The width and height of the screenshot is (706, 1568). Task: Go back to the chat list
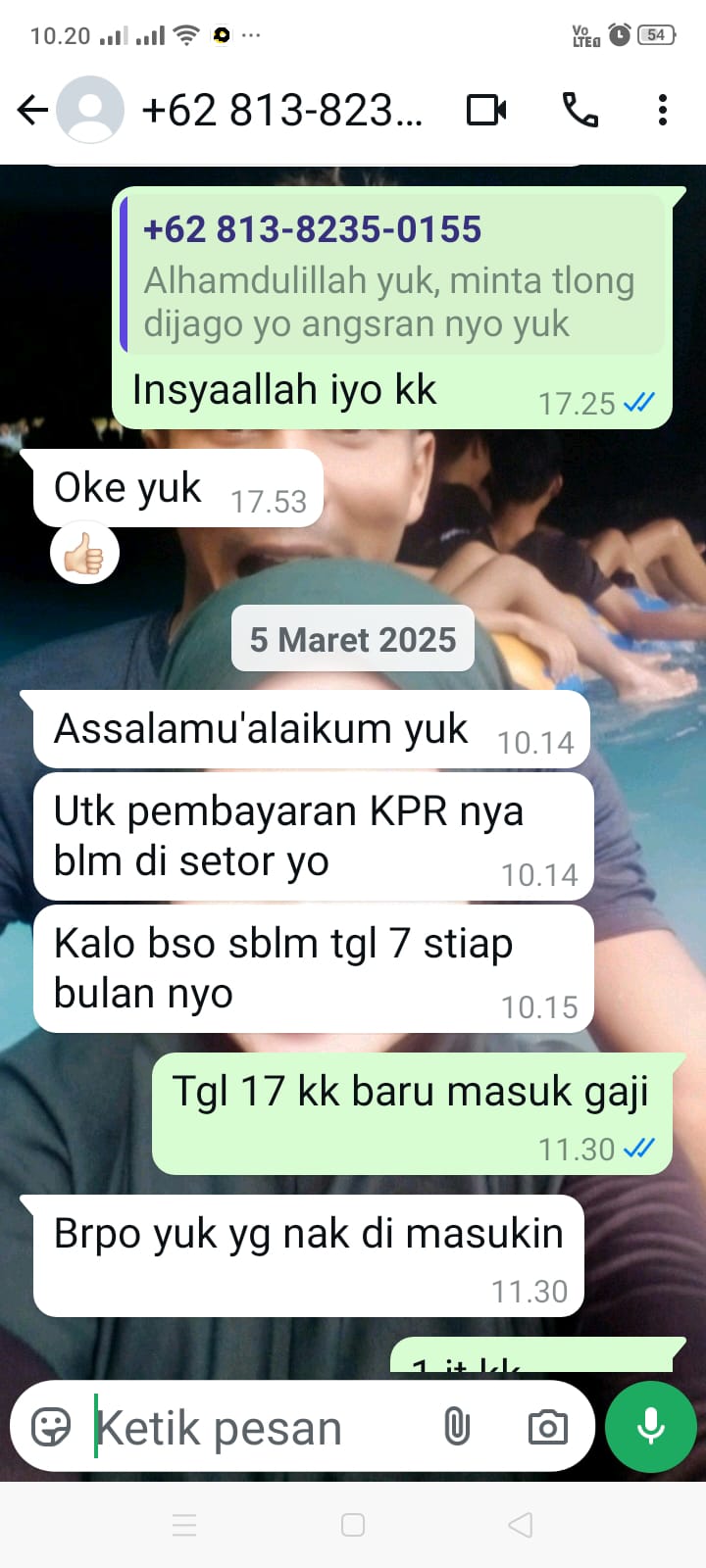click(32, 110)
